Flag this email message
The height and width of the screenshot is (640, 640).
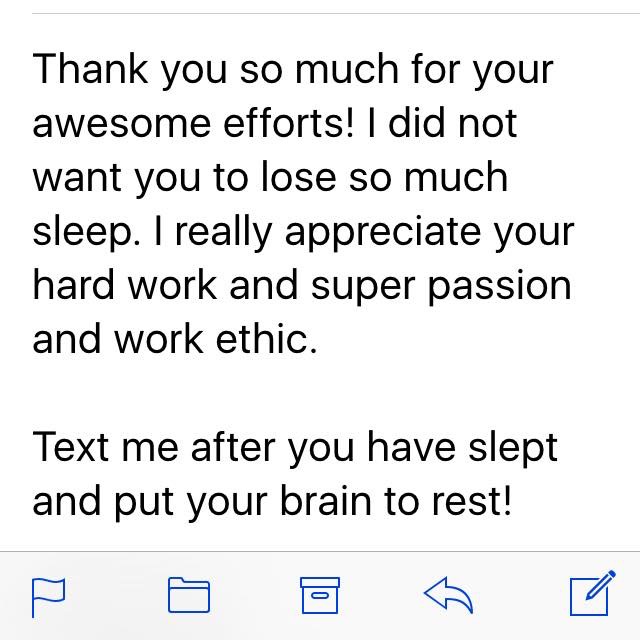coord(47,595)
